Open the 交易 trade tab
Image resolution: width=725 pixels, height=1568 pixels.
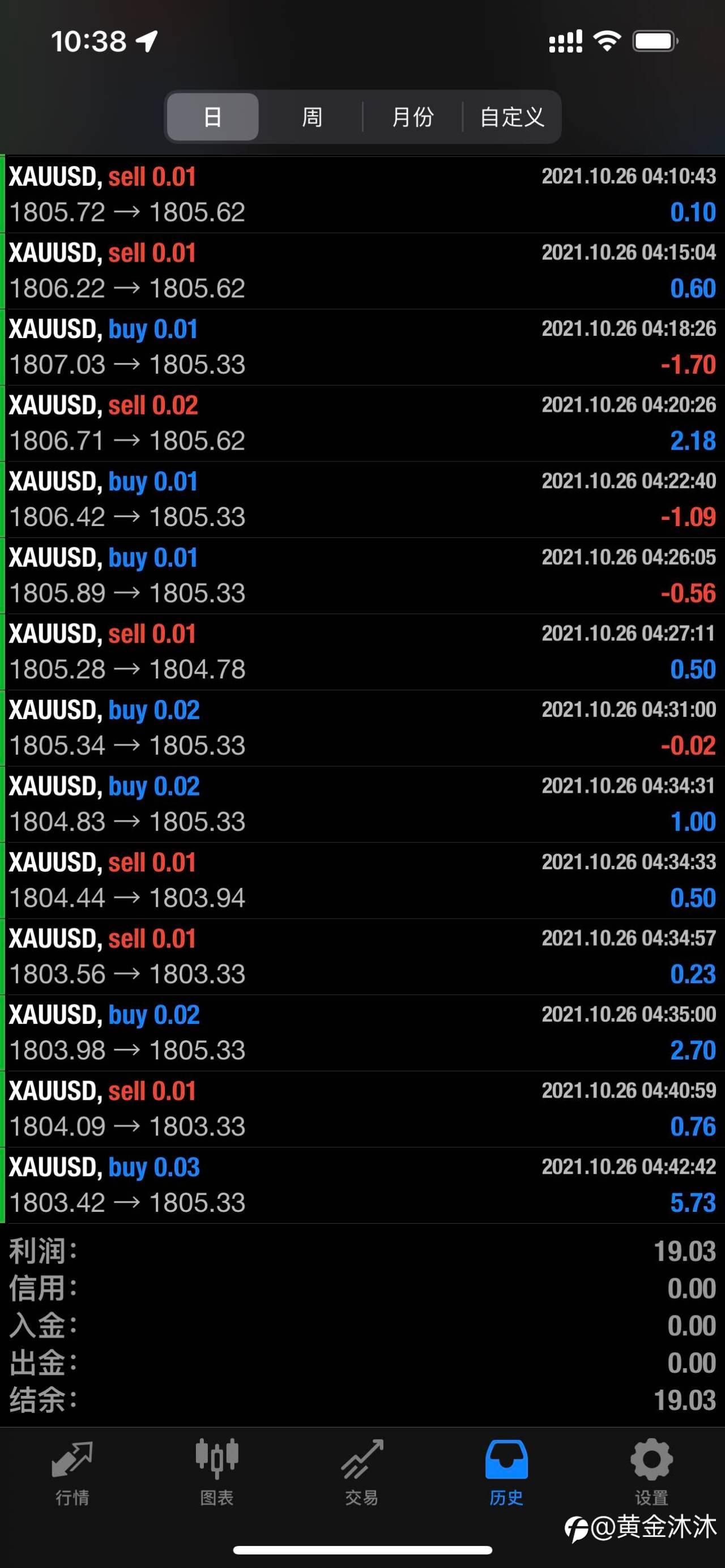pos(362,1472)
